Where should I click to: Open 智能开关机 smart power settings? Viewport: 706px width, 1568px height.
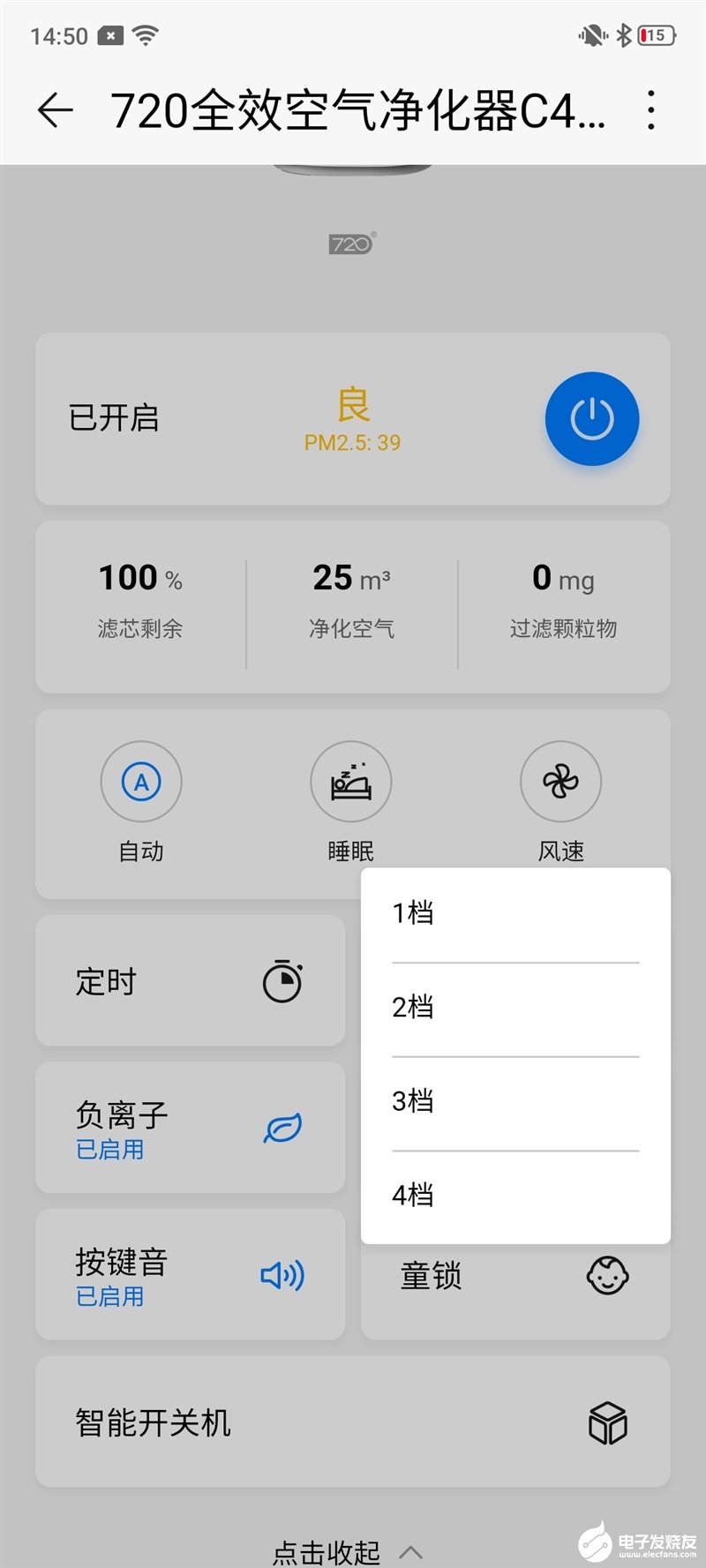click(x=353, y=1422)
